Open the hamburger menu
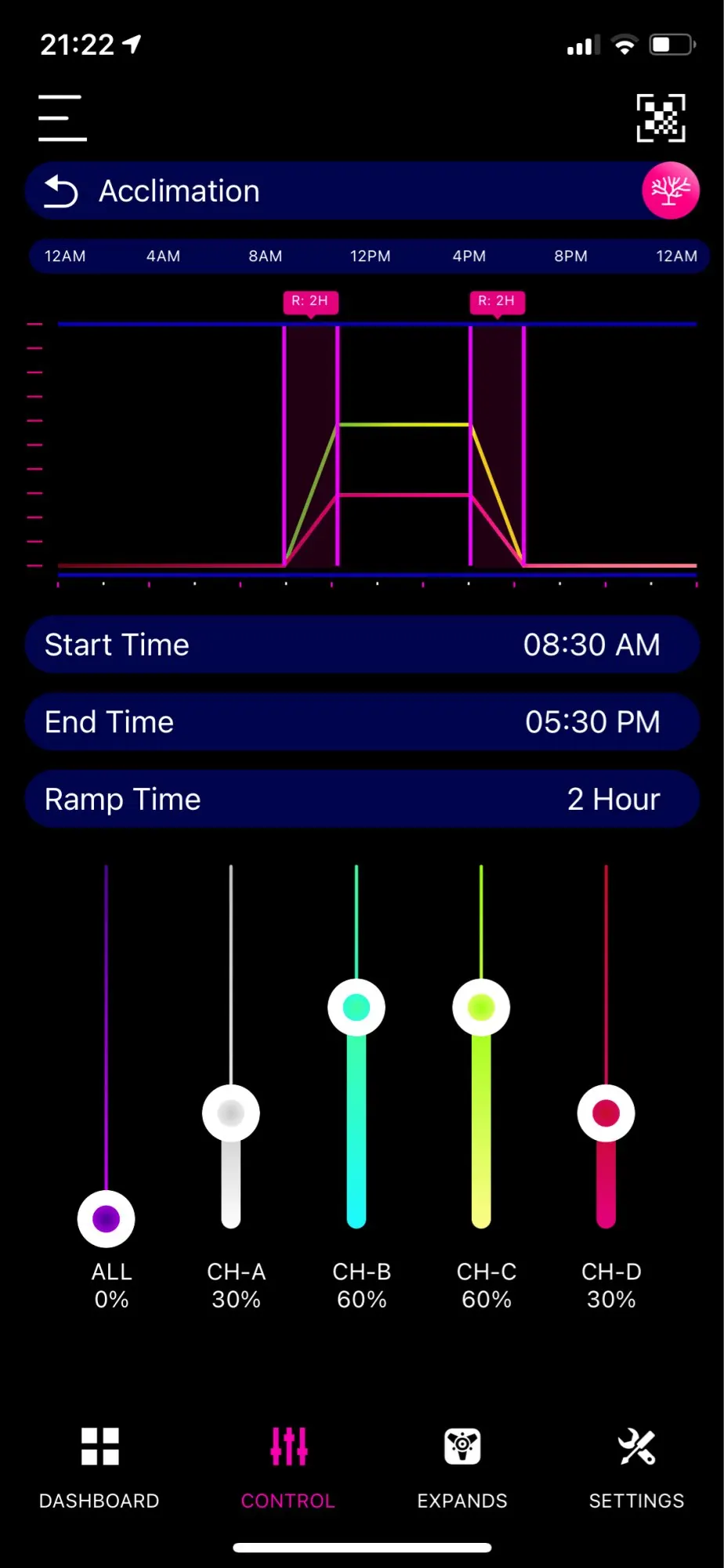This screenshot has width=724, height=1568. (x=63, y=118)
